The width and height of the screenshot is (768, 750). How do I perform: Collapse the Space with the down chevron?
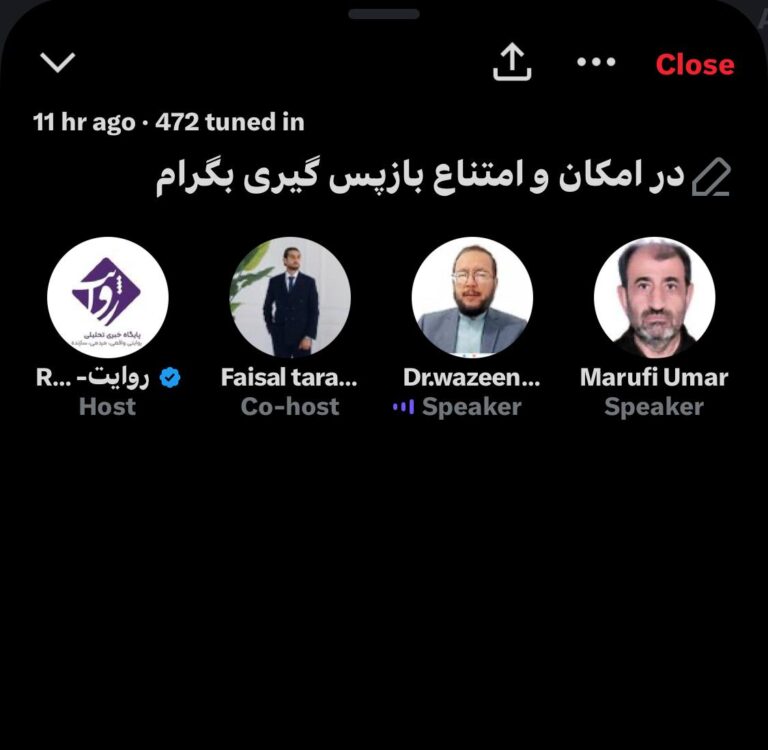58,63
